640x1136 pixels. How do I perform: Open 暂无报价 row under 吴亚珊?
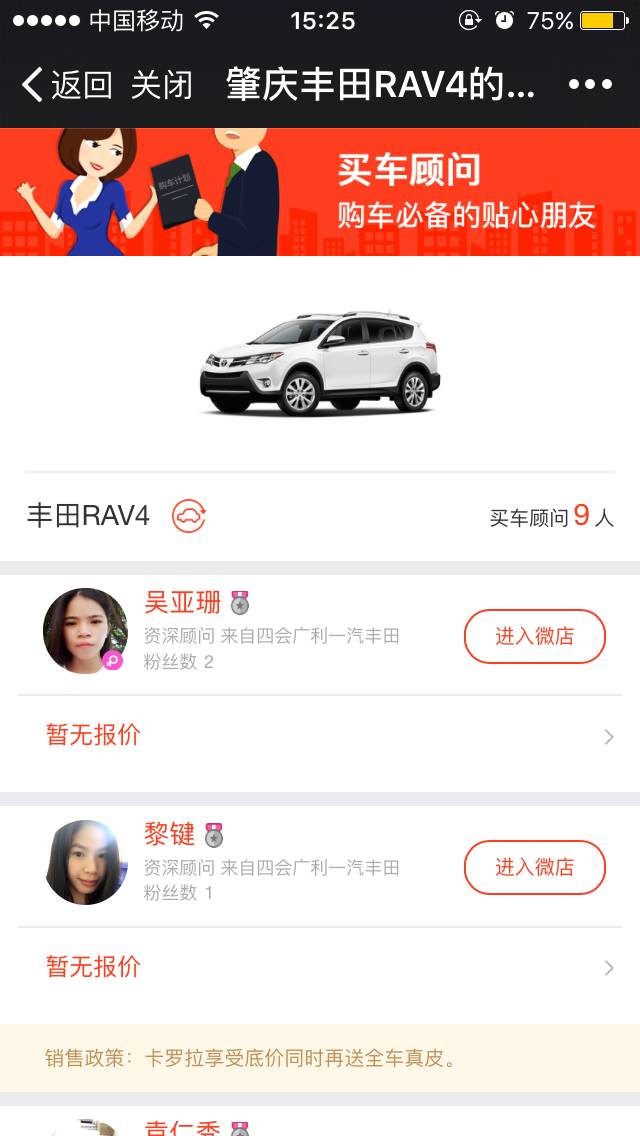pyautogui.click(x=320, y=737)
